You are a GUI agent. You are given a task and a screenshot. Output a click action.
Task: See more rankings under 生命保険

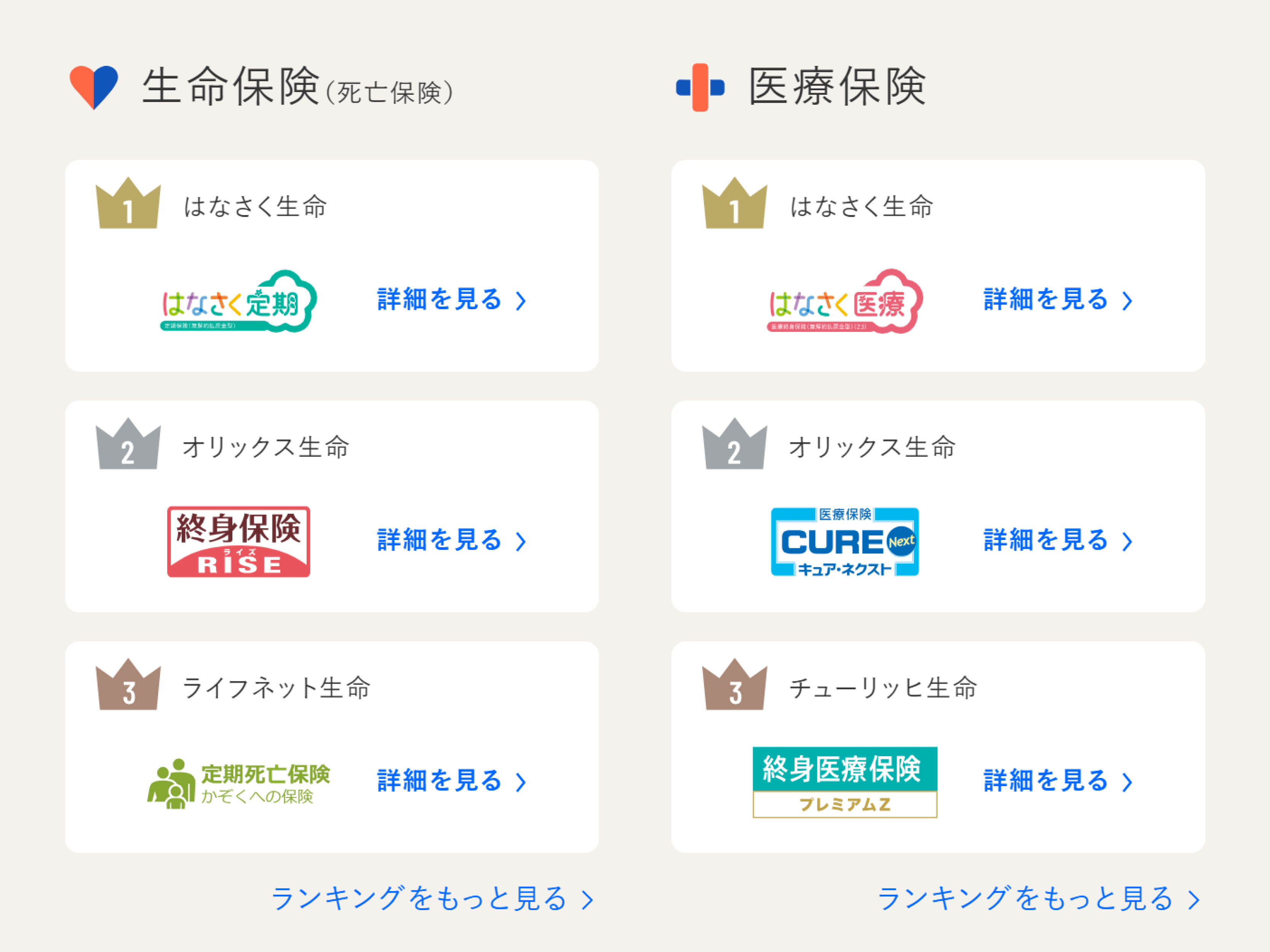431,898
